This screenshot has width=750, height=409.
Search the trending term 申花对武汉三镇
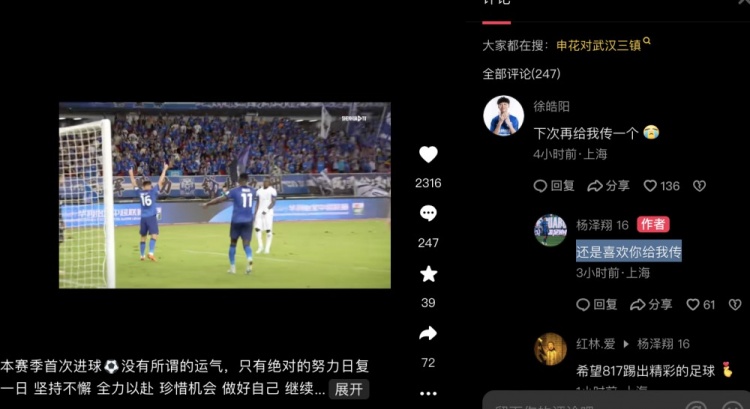(x=598, y=45)
